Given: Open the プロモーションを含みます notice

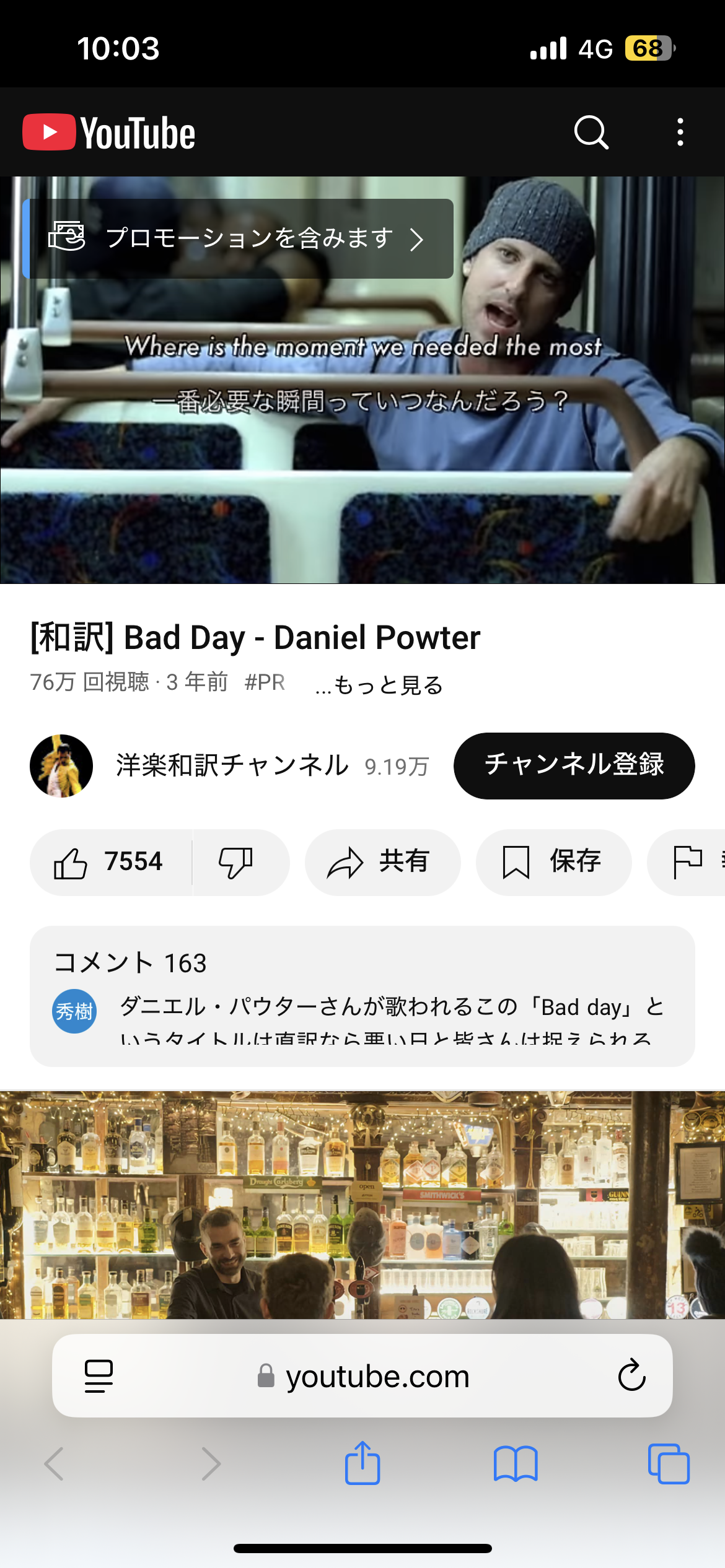Looking at the screenshot, I should (x=238, y=239).
